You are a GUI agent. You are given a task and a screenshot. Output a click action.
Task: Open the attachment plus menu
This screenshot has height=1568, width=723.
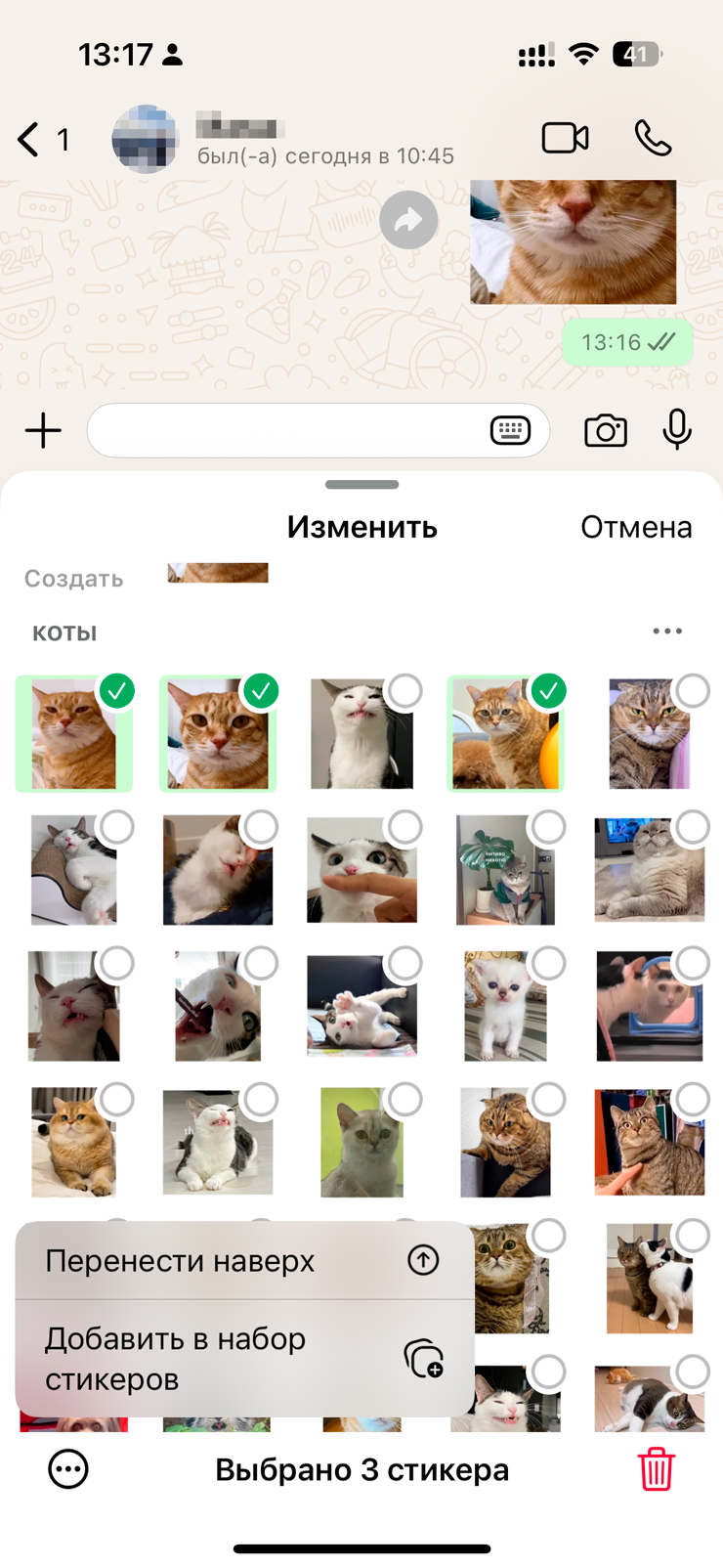43,430
